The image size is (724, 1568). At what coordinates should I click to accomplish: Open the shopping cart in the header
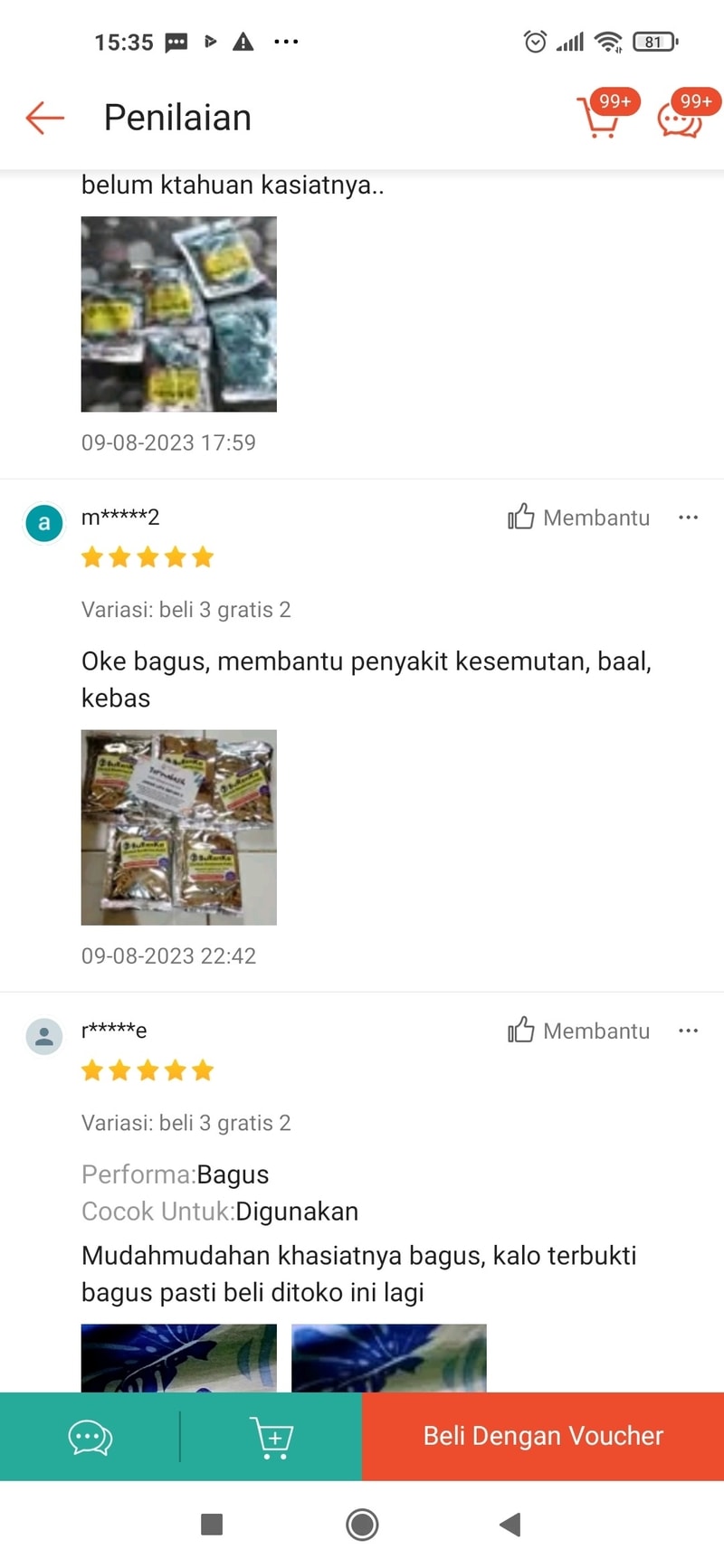coord(599,118)
